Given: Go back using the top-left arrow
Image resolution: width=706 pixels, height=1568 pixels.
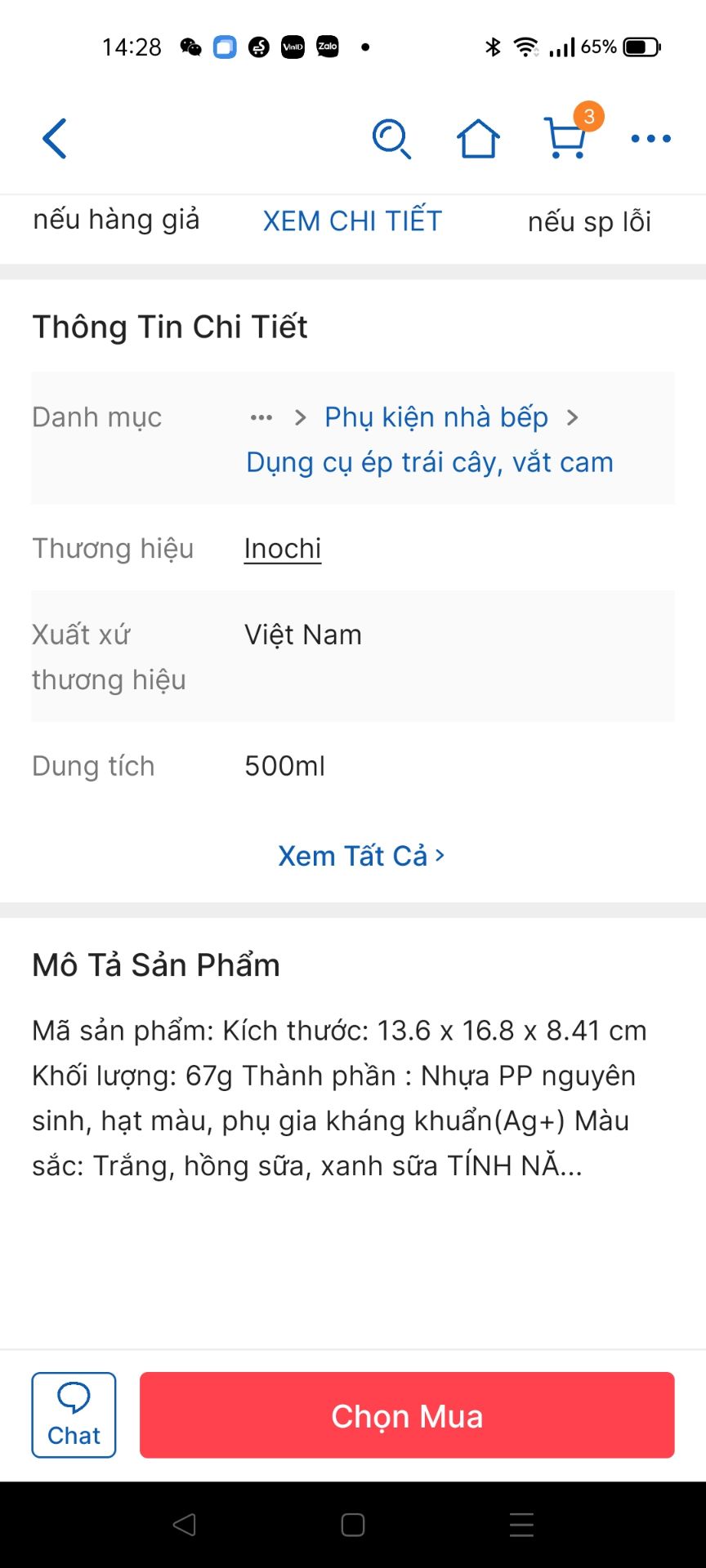Looking at the screenshot, I should (x=55, y=138).
